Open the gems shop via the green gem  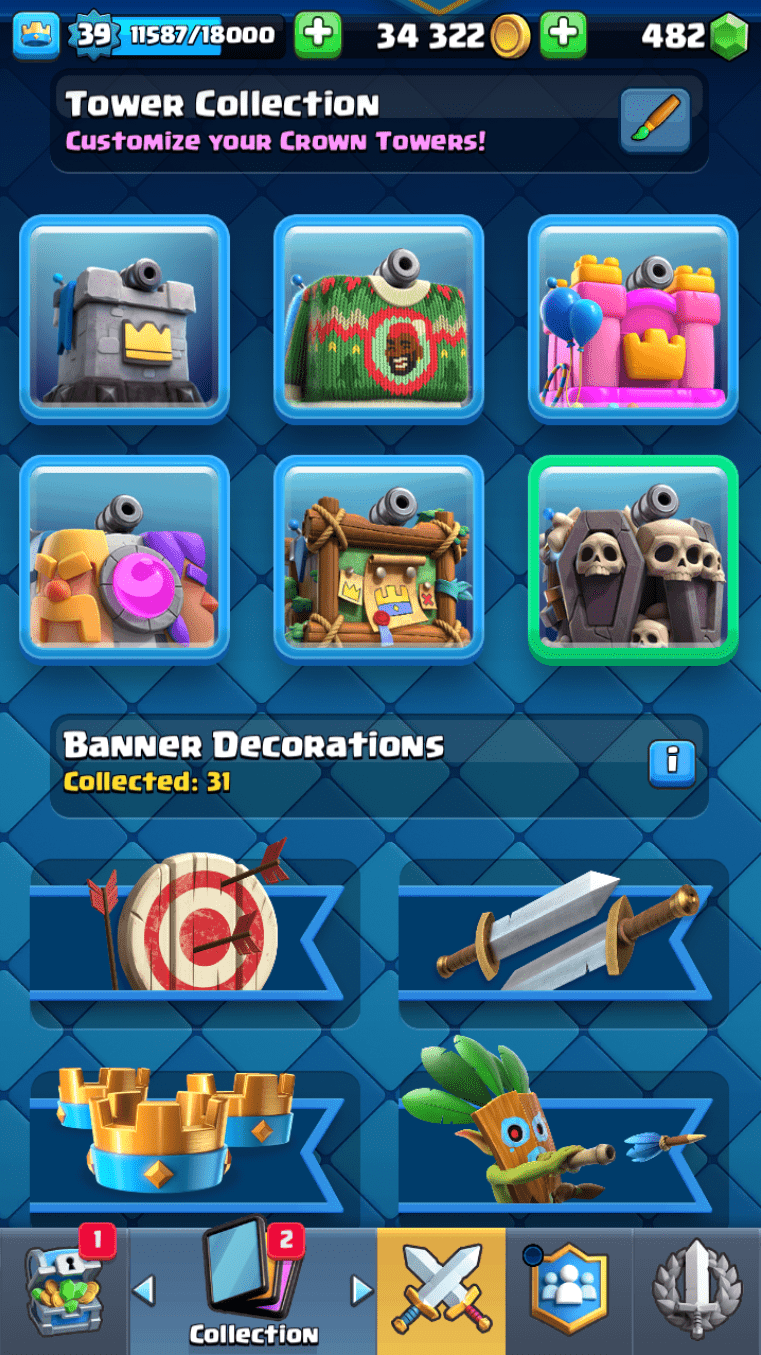[x=730, y=37]
